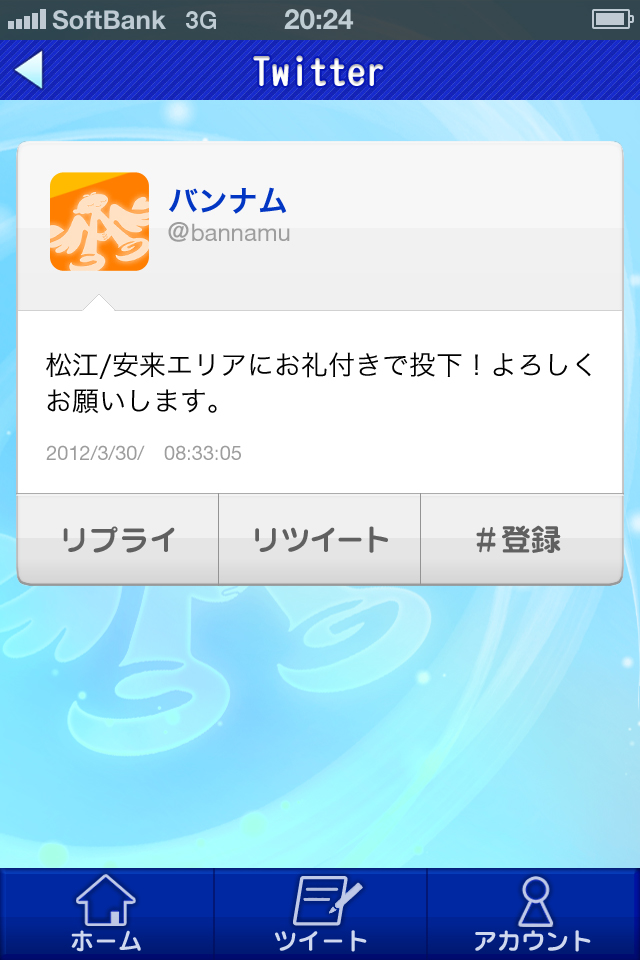Screen dimensions: 640x960
Task: Open バンナム's profile avatar
Action: tap(100, 222)
